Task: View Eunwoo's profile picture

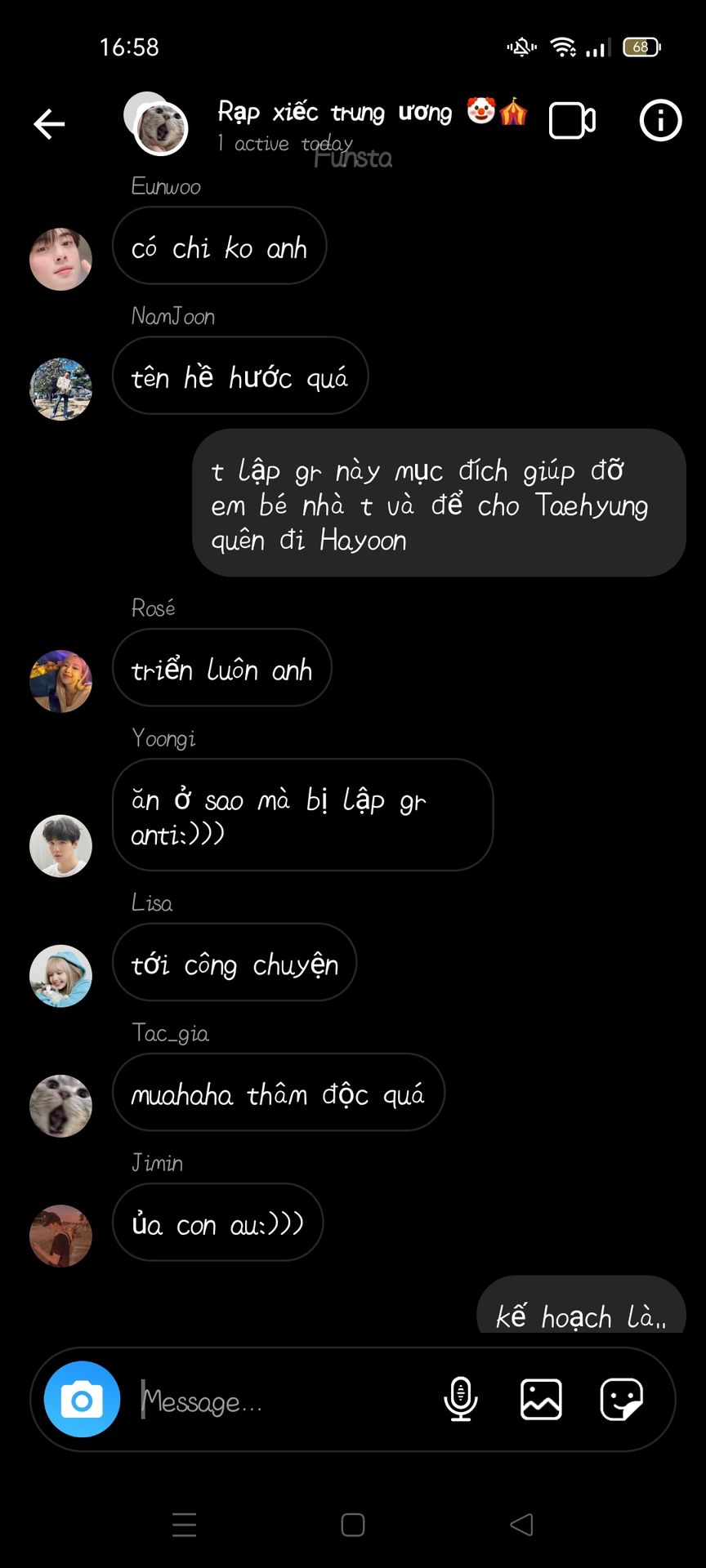Action: point(60,259)
